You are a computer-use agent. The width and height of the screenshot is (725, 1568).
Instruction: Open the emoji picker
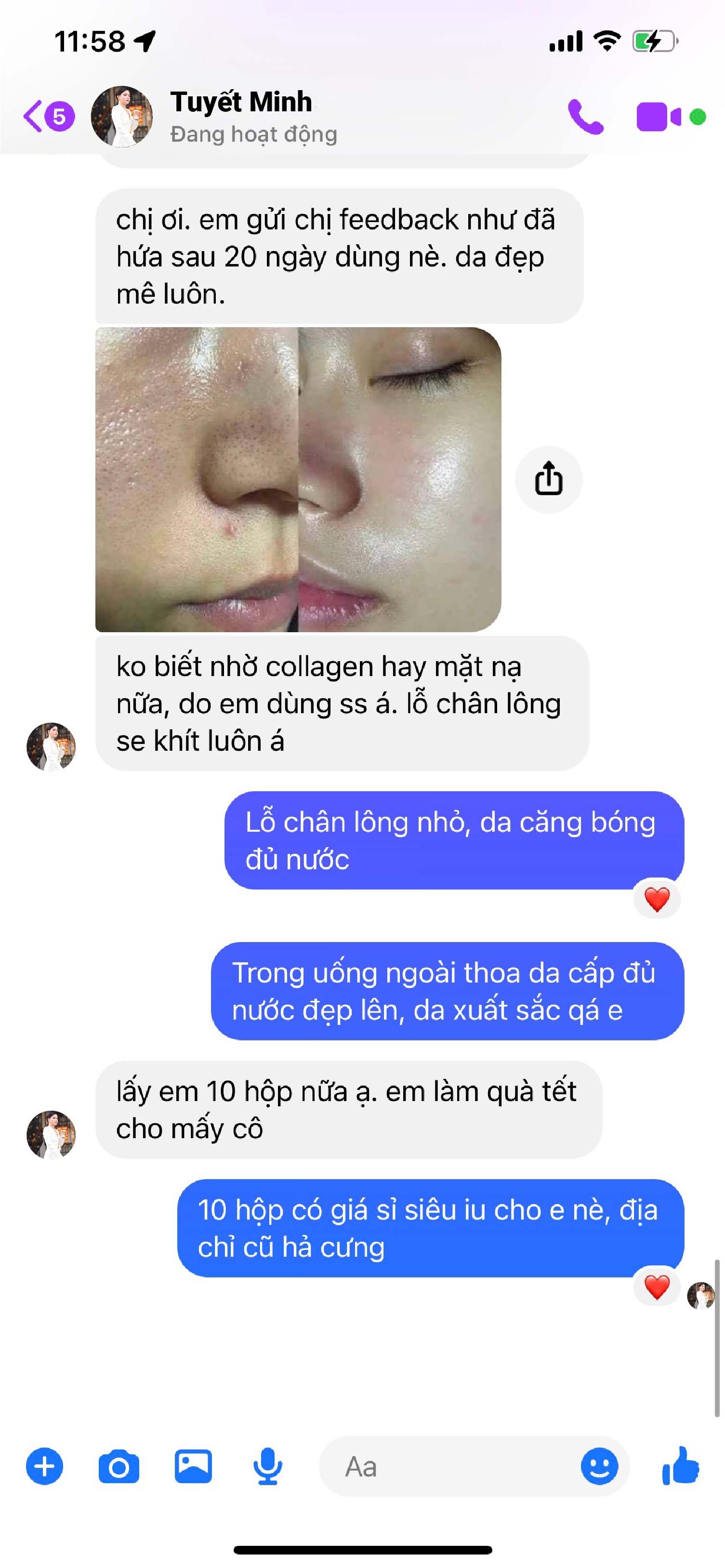(x=599, y=1466)
